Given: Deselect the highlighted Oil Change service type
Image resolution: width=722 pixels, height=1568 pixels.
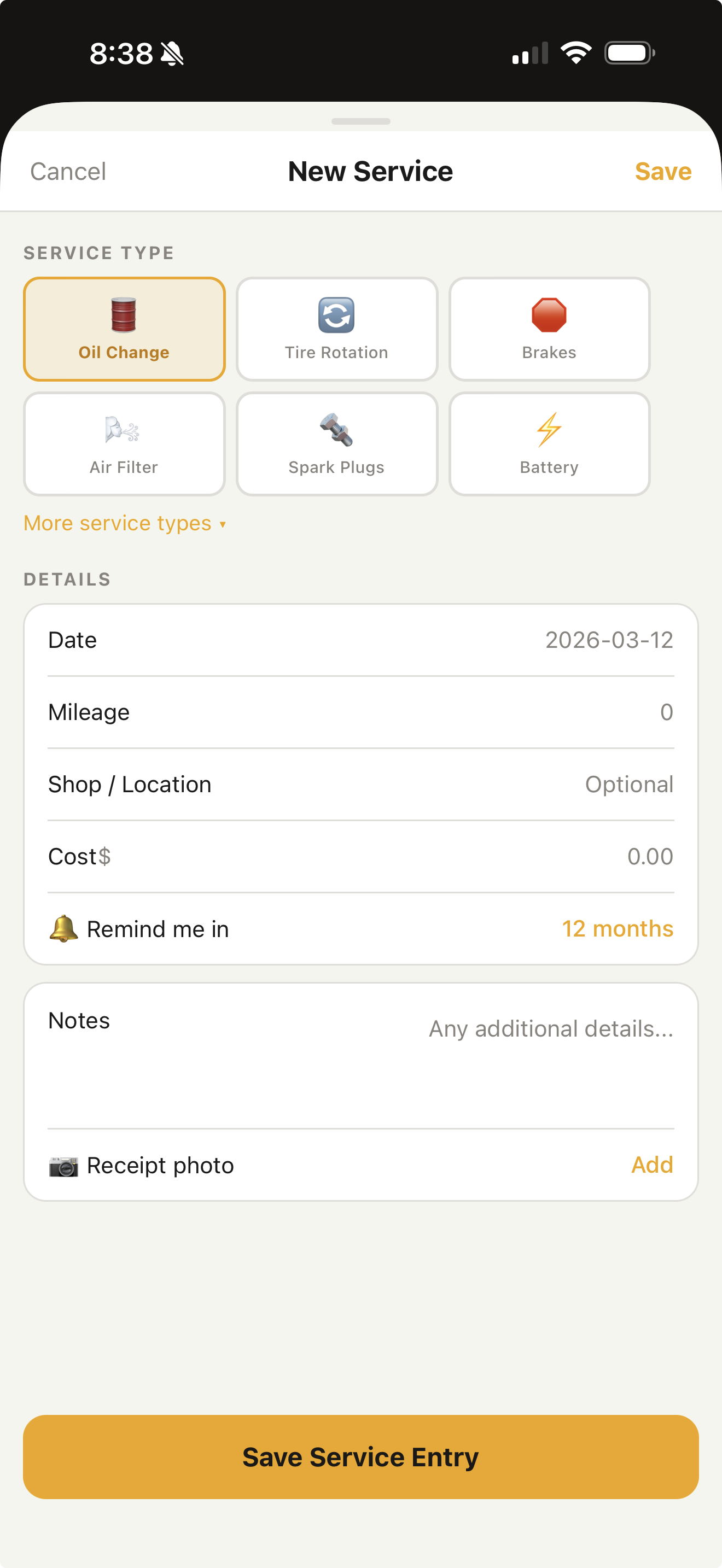Looking at the screenshot, I should pos(124,328).
